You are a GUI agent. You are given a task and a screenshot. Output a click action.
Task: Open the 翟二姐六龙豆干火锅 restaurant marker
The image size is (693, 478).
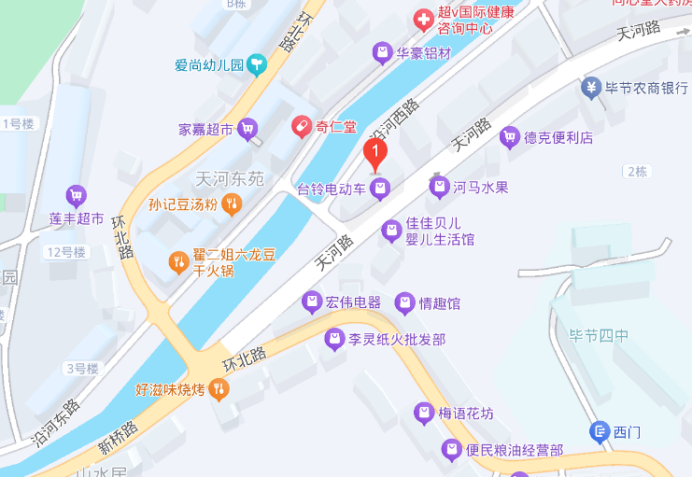click(x=179, y=262)
